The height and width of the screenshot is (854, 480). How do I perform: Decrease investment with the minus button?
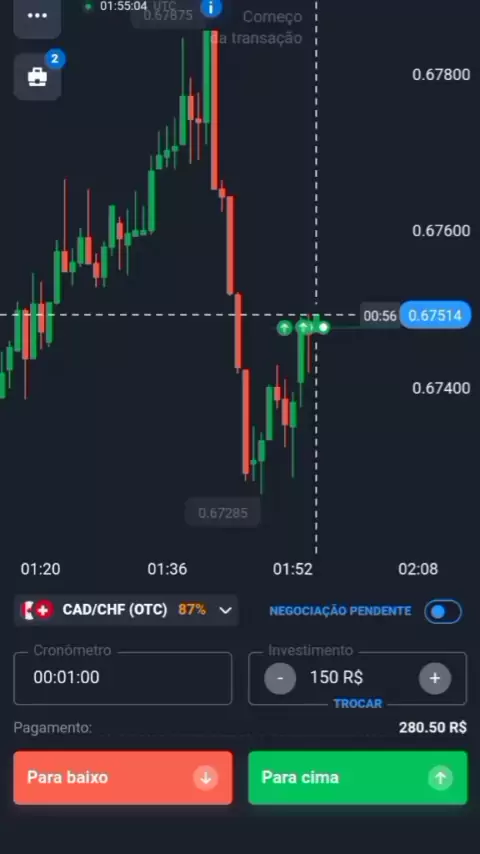pos(280,678)
